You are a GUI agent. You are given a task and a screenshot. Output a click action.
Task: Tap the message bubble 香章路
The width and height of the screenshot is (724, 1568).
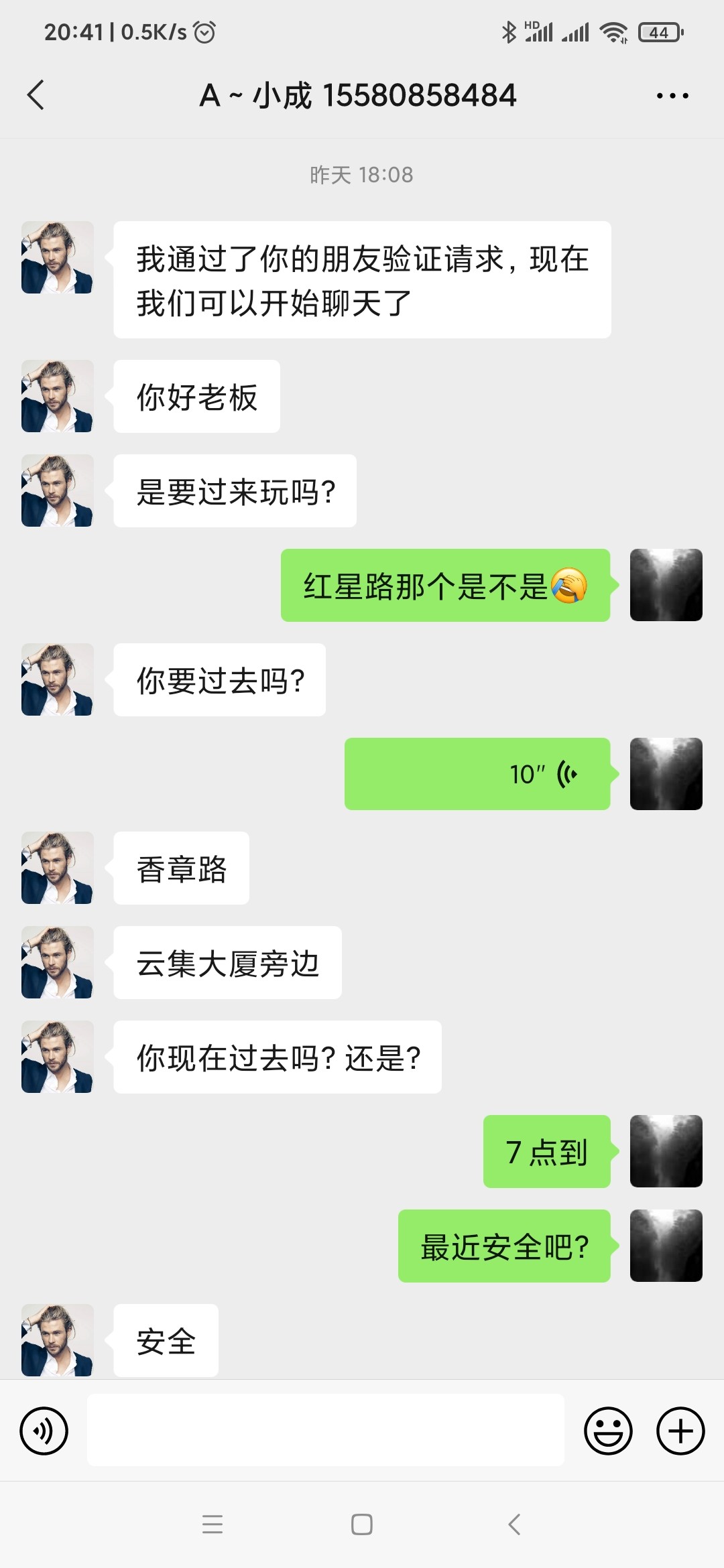180,868
